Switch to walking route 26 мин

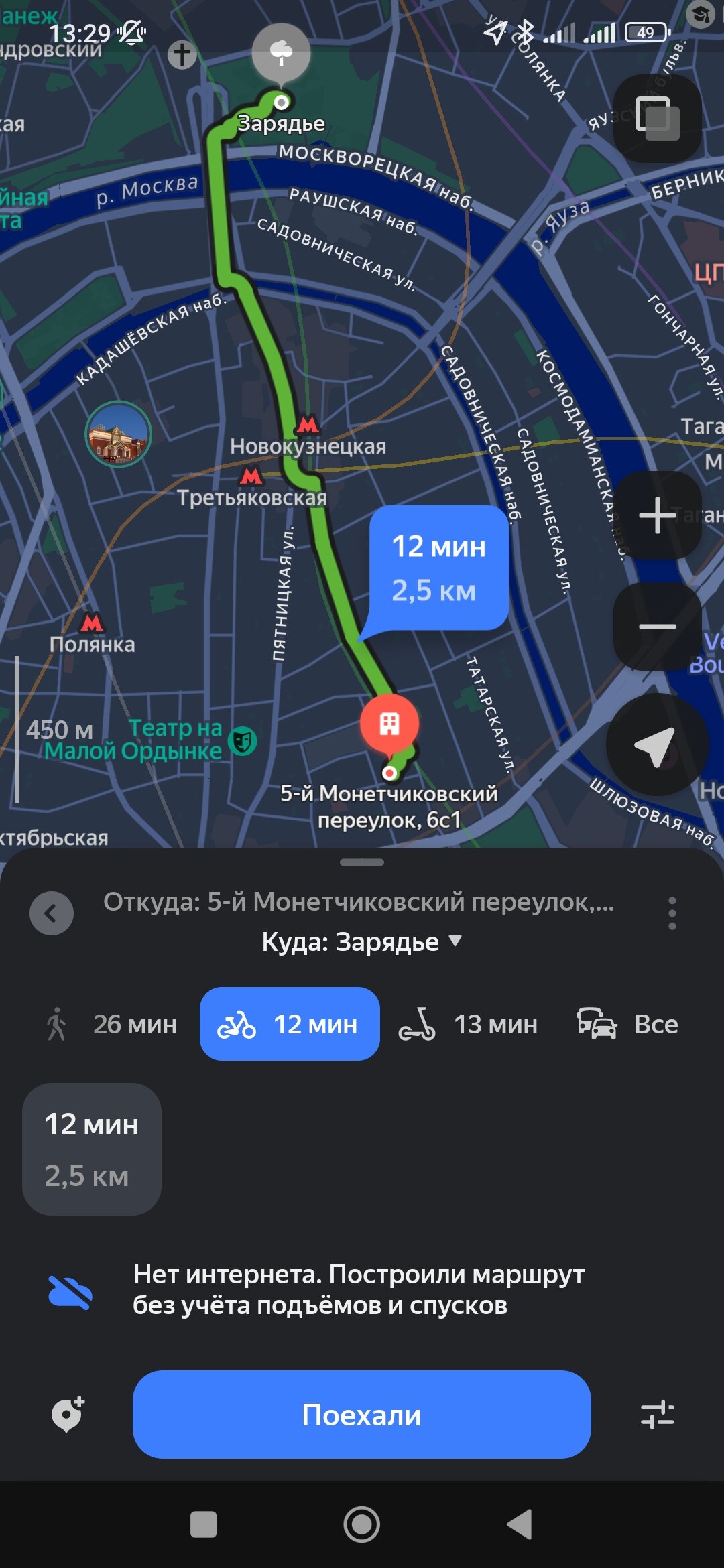(x=112, y=1024)
